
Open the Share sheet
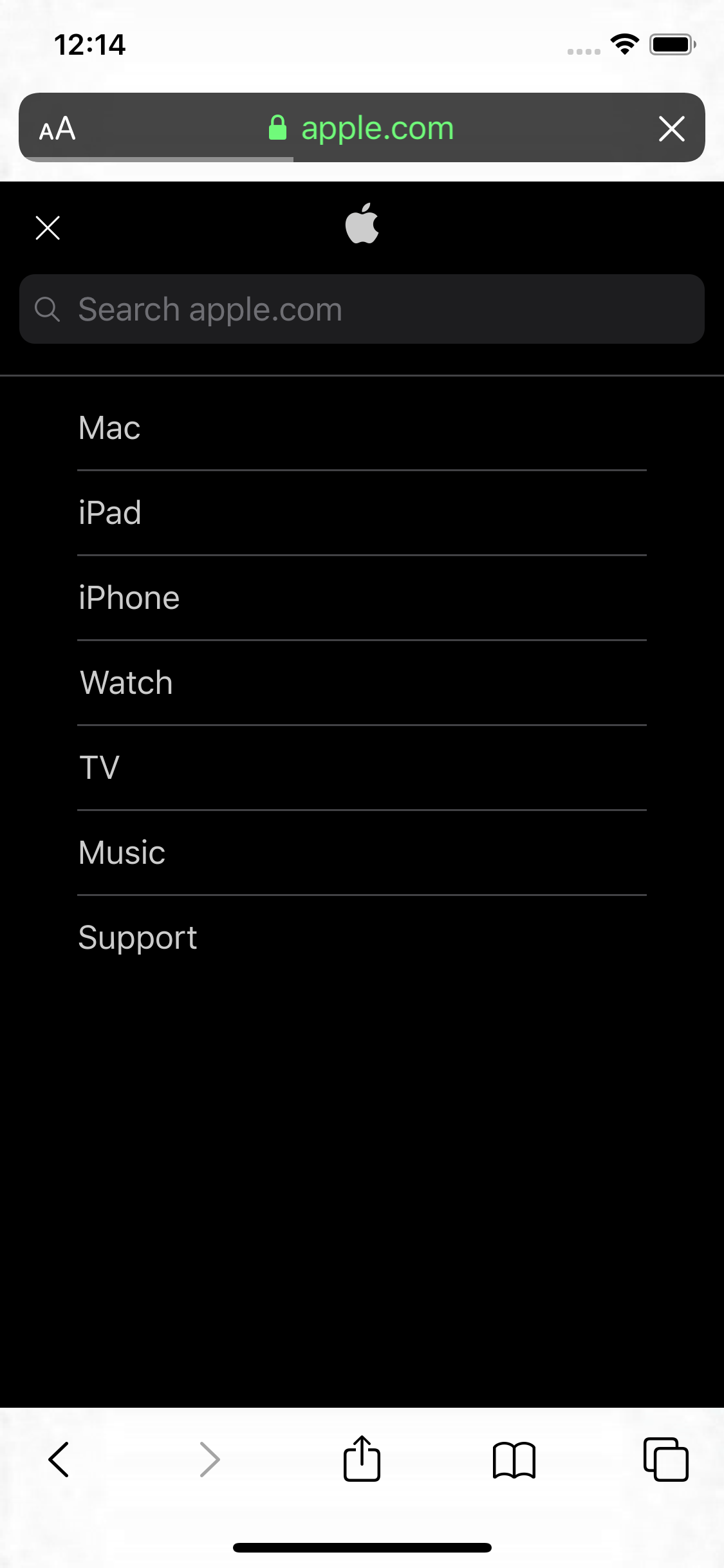click(x=362, y=1459)
